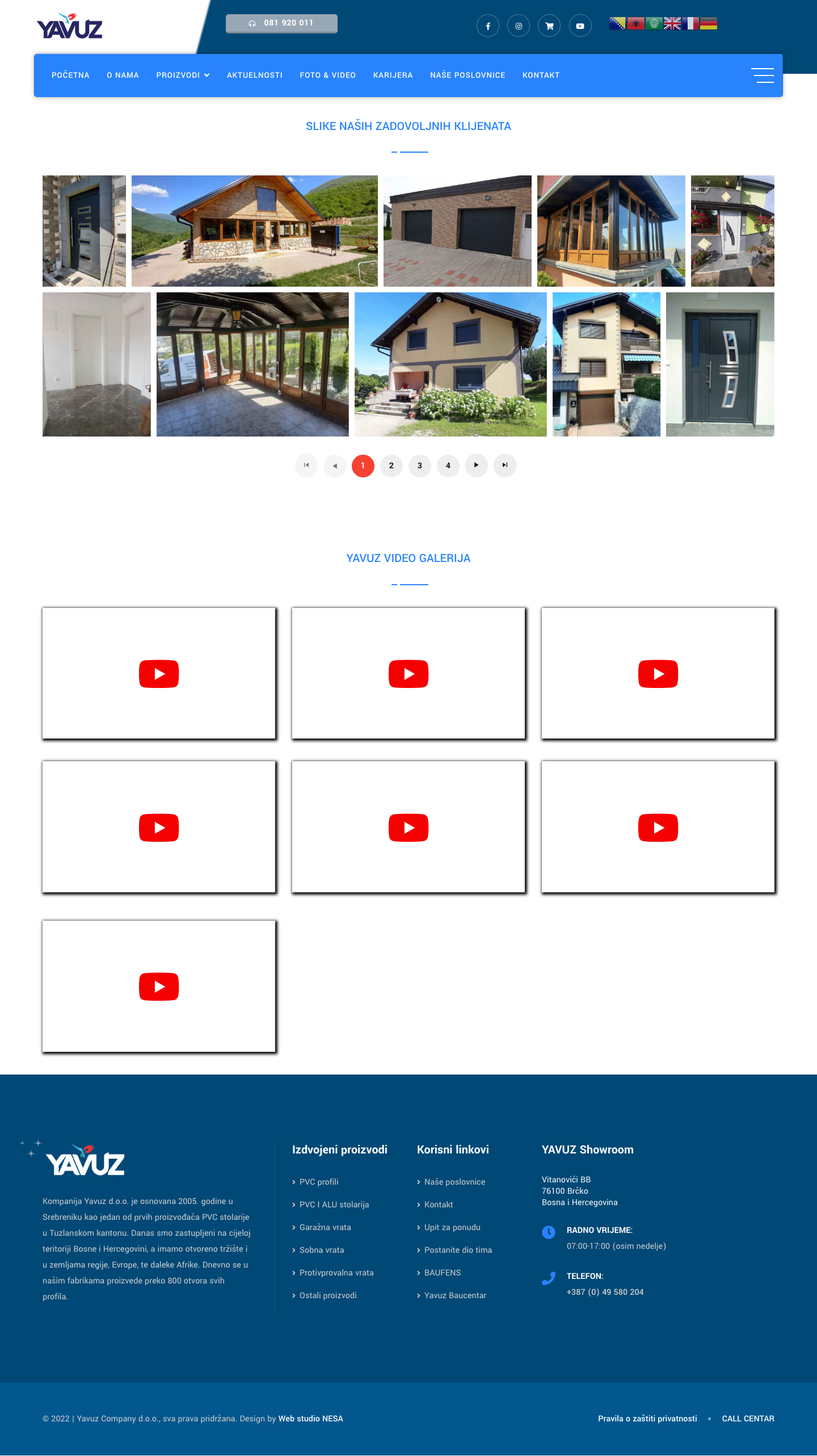Image resolution: width=817 pixels, height=1456 pixels.
Task: Open the Instagram icon in the header
Action: pos(518,26)
